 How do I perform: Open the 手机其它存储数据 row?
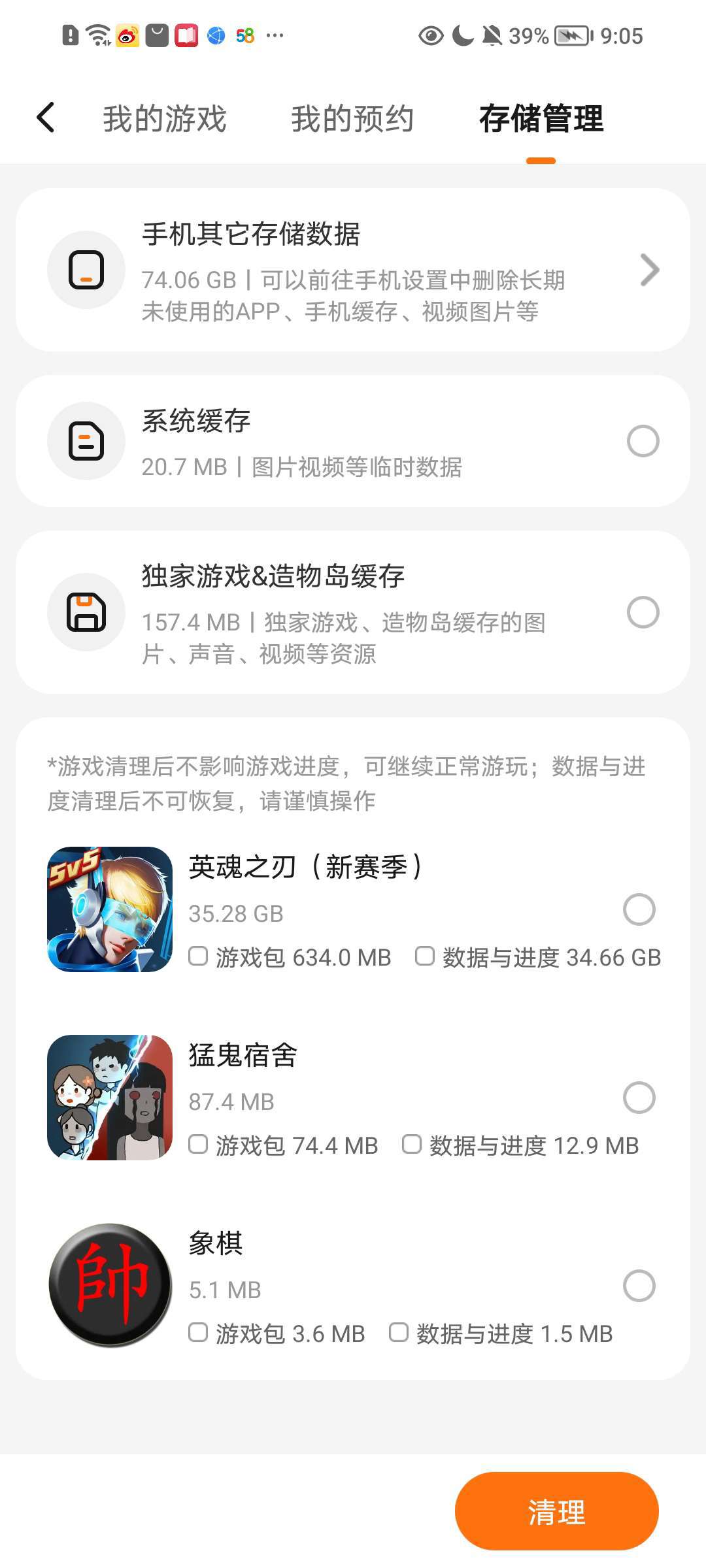point(353,270)
